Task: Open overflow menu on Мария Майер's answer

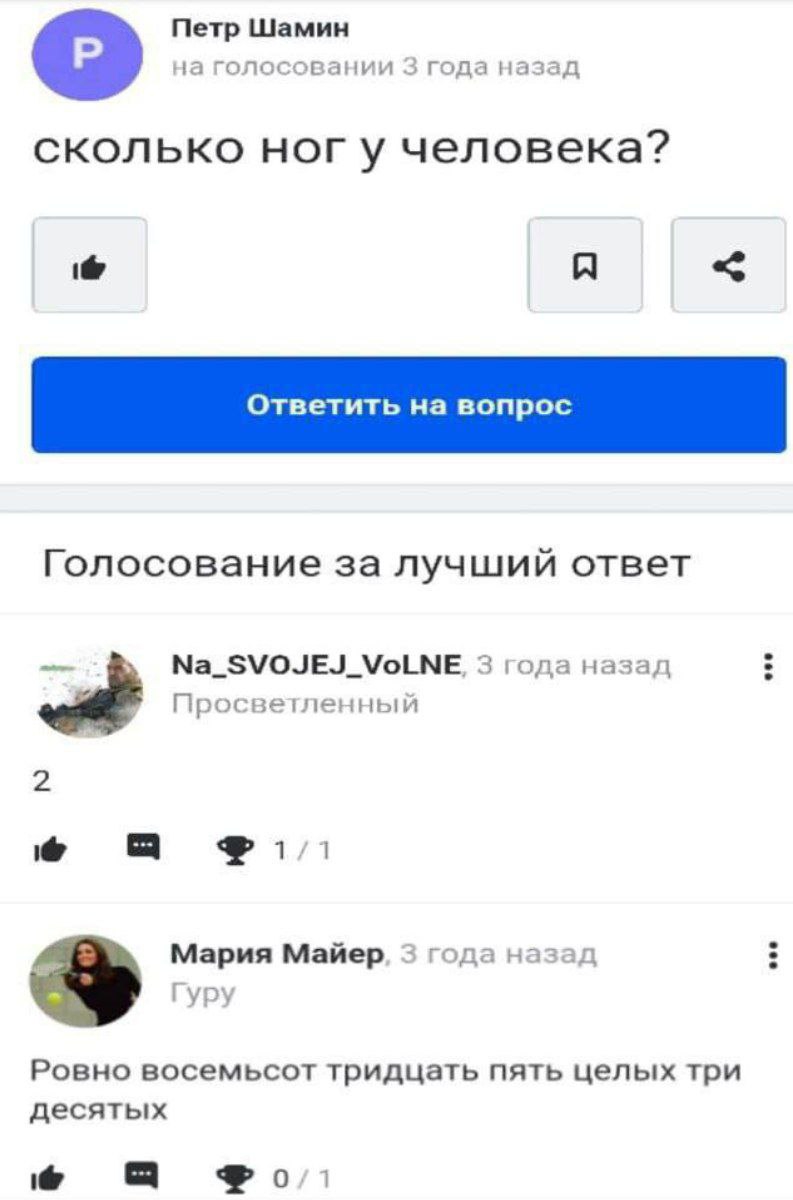Action: pyautogui.click(x=771, y=955)
